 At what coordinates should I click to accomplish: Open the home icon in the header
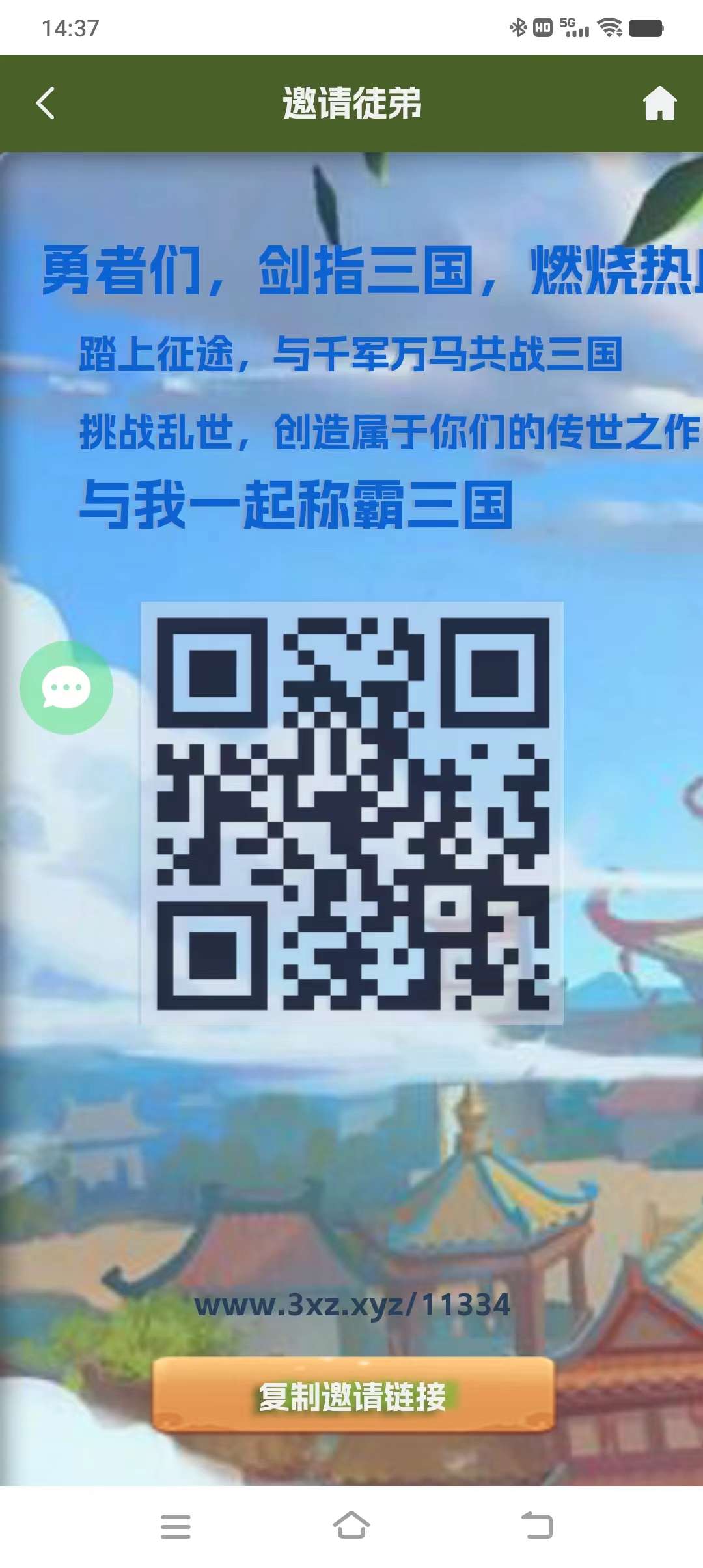659,104
